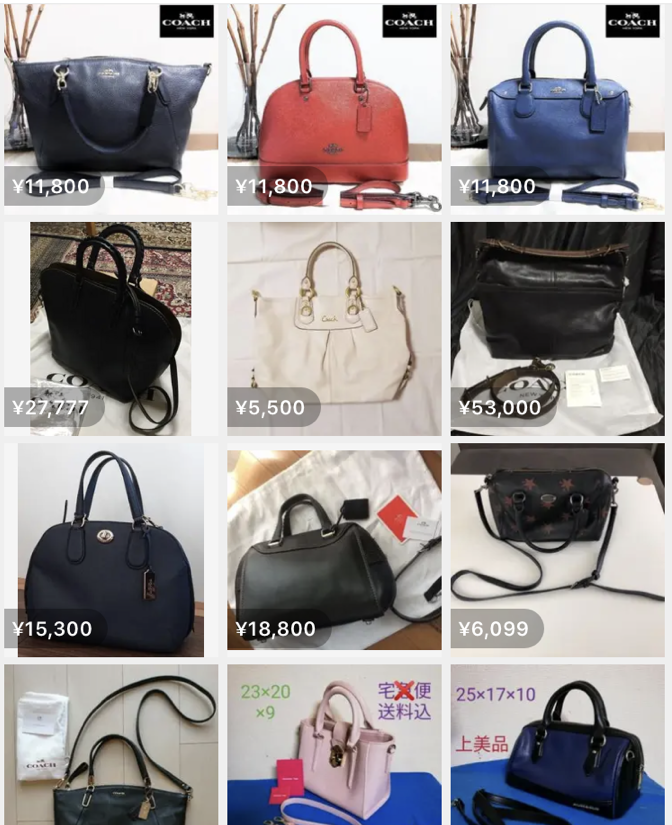Open the blue Coach bag listed at ¥11,800
This screenshot has height=825, width=672.
[x=556, y=108]
